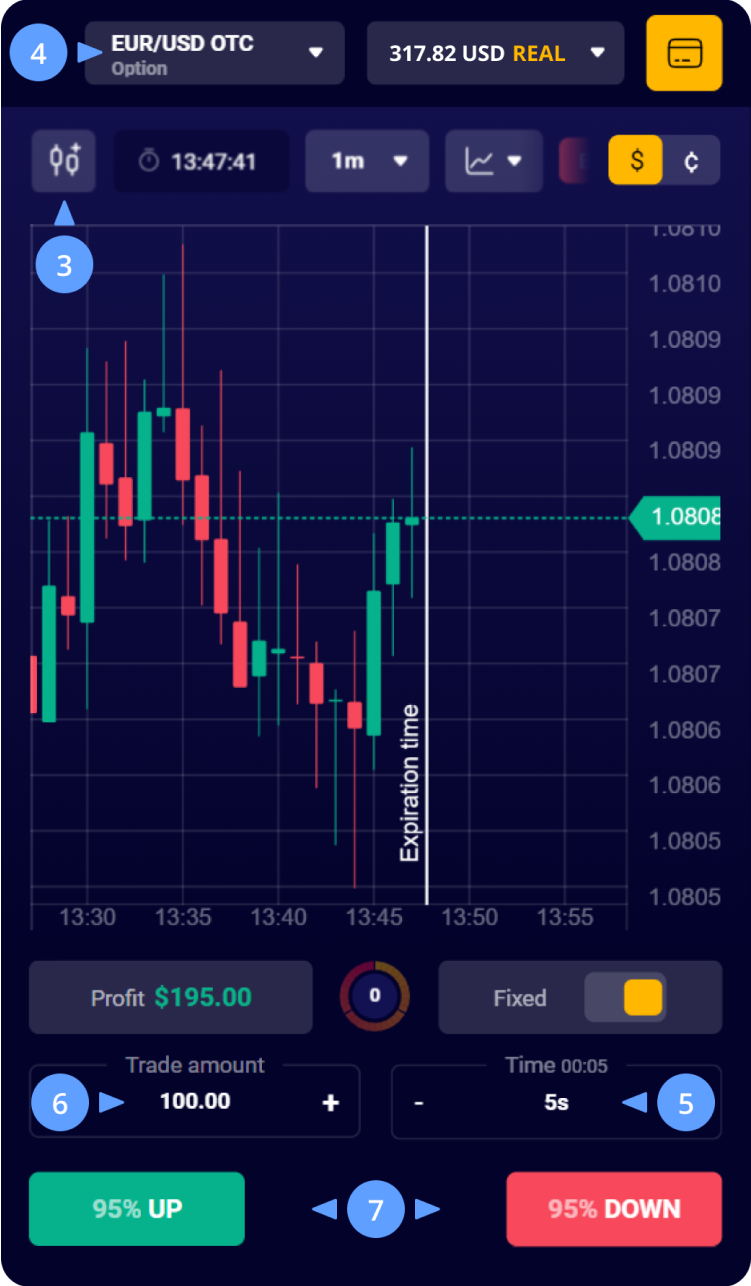Open the yellow deposit card button
Viewport: 751px width, 1286px height.
[684, 53]
